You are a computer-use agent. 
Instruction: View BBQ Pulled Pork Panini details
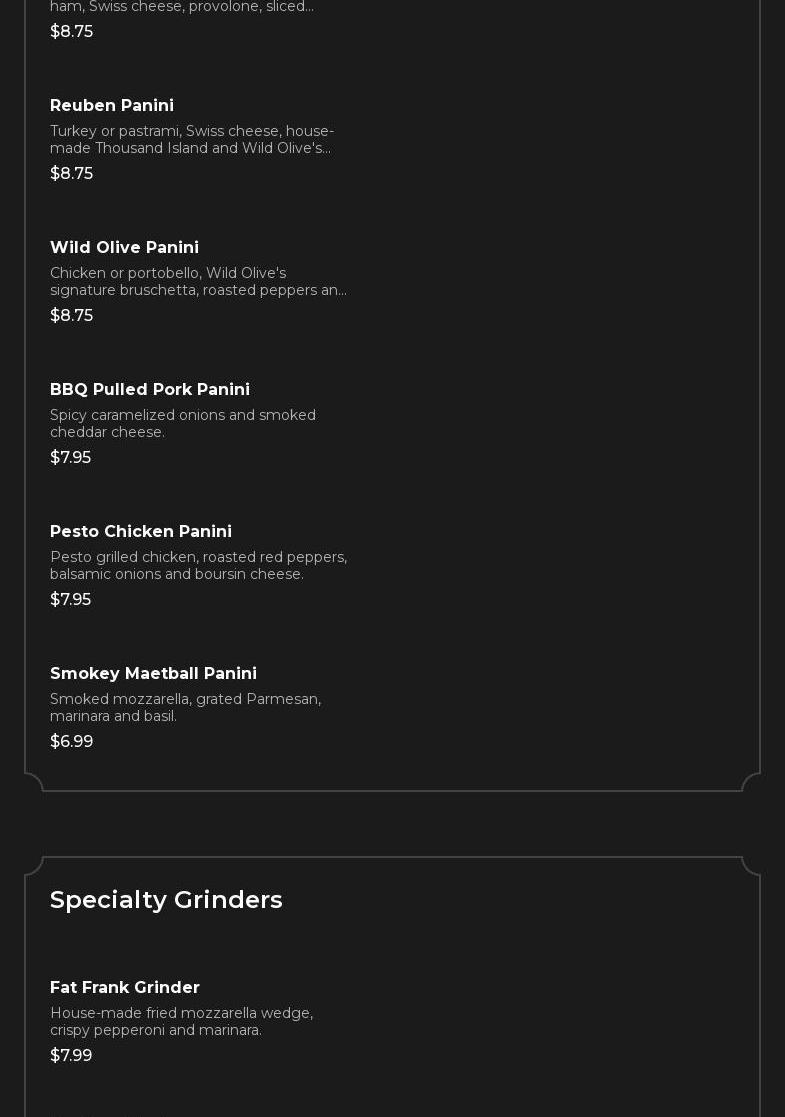150,390
